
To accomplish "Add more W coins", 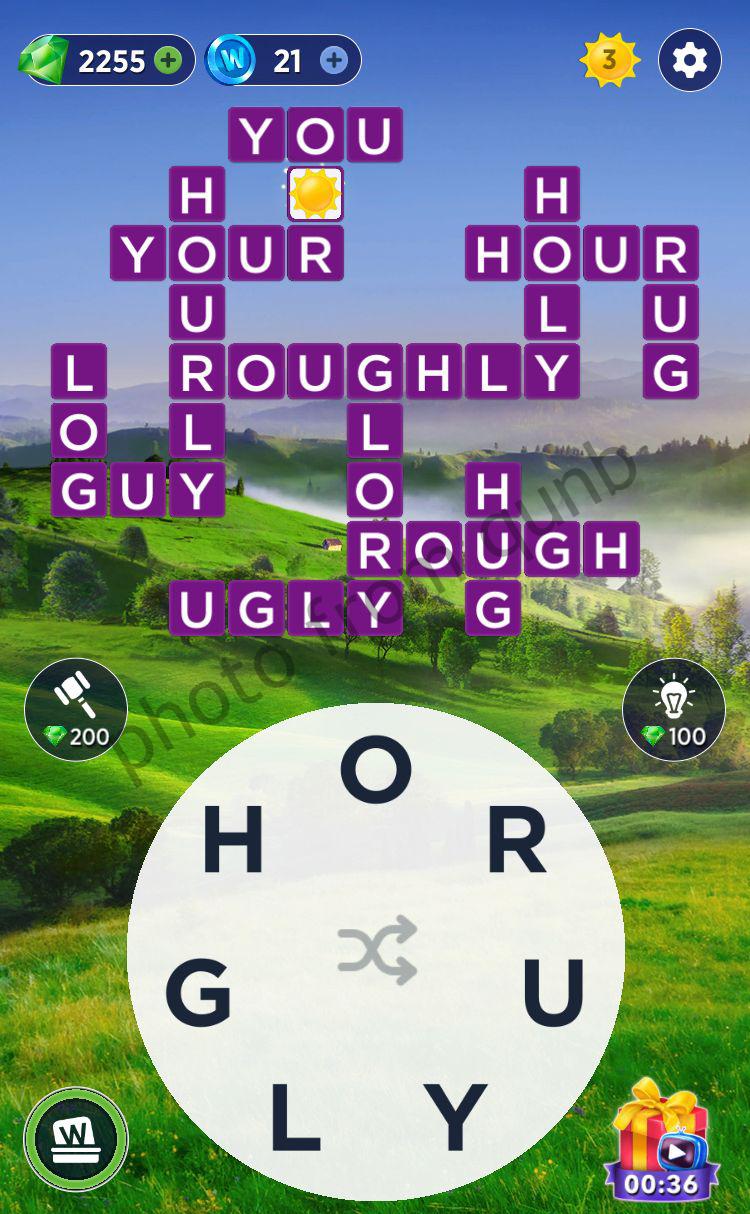I will coord(334,61).
